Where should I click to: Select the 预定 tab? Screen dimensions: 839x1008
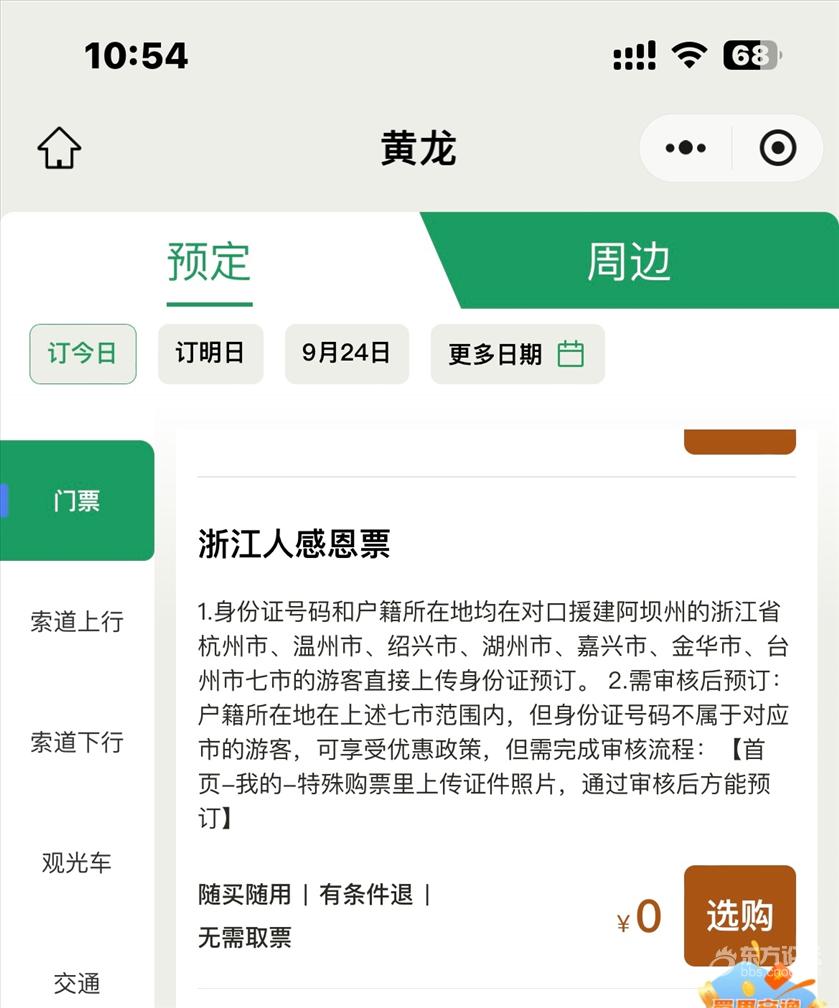click(208, 261)
